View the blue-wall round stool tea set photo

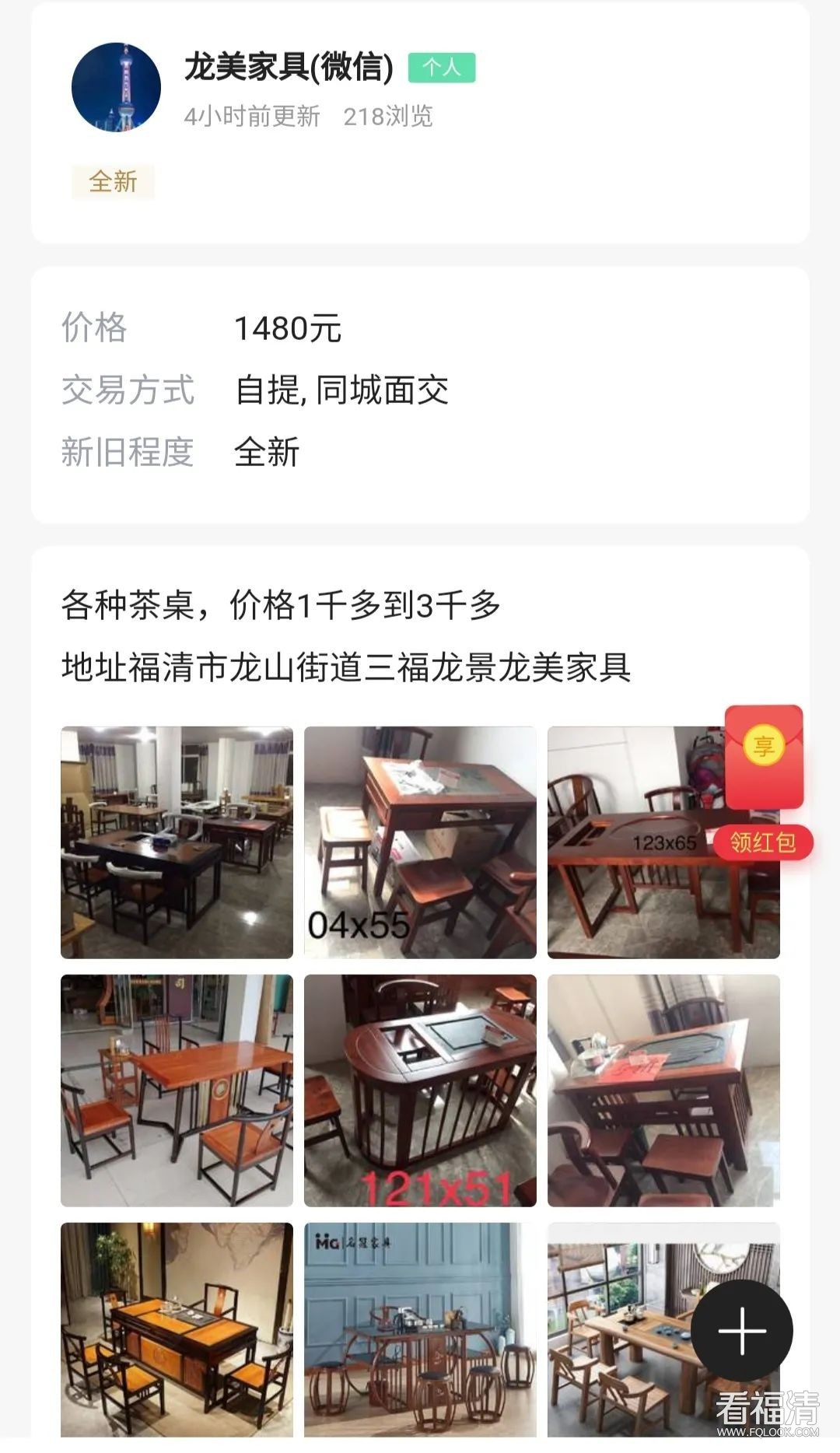[420, 1329]
